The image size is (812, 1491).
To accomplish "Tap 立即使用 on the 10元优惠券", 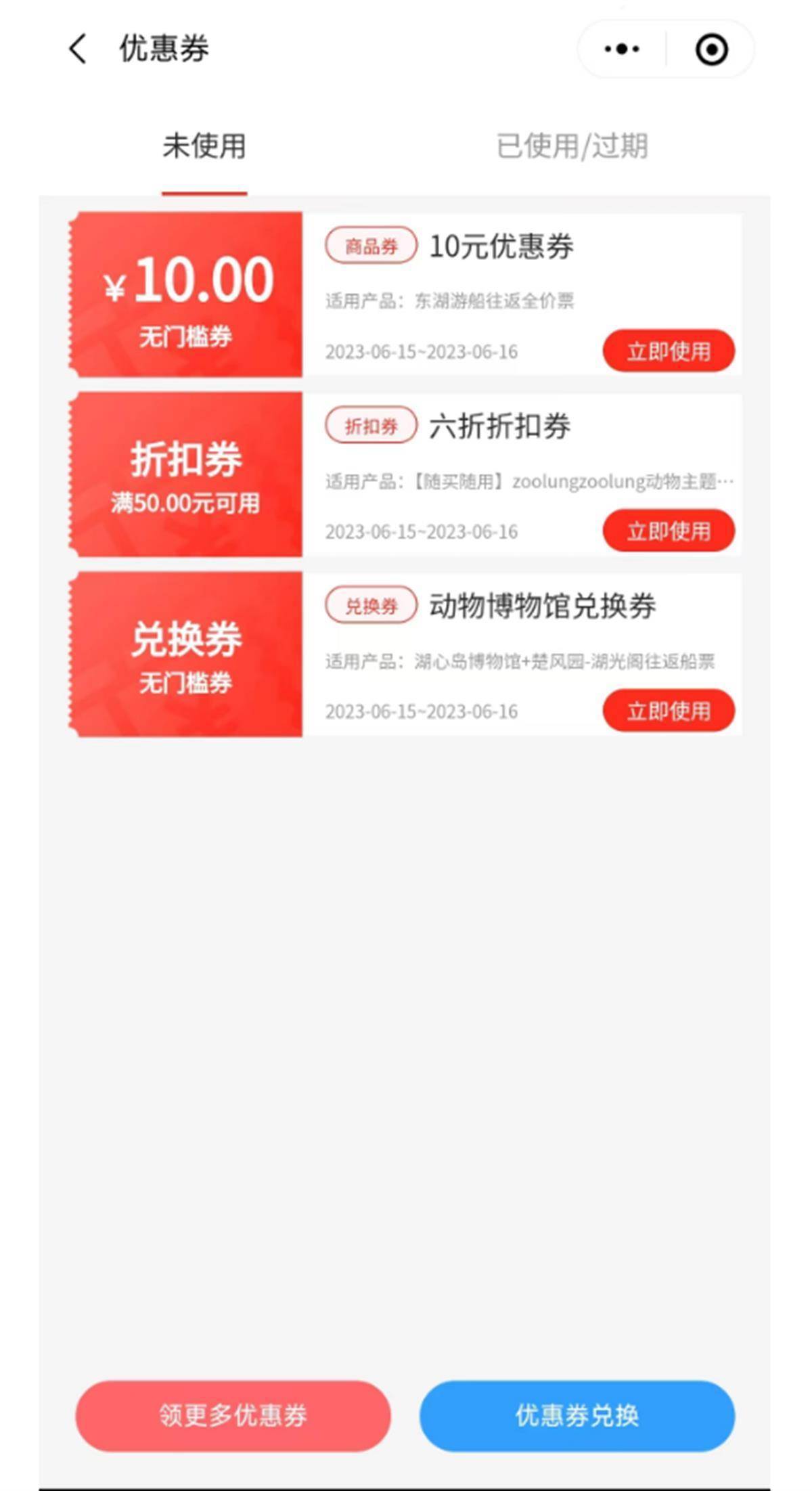I will [668, 351].
